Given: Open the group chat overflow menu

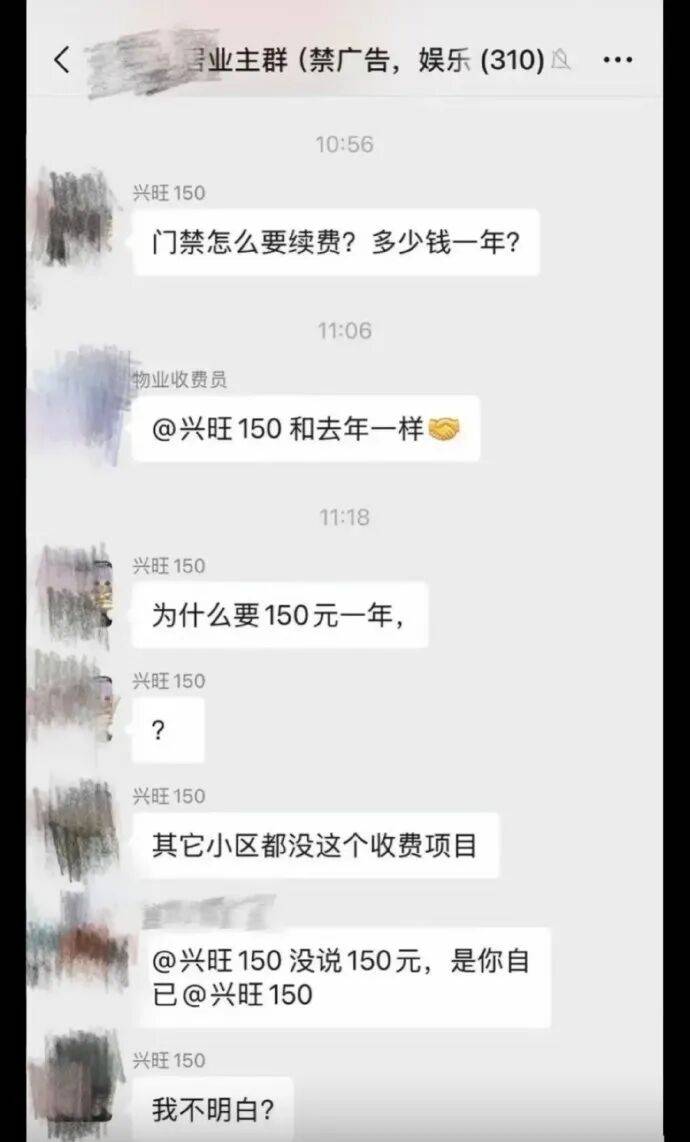Looking at the screenshot, I should [617, 60].
